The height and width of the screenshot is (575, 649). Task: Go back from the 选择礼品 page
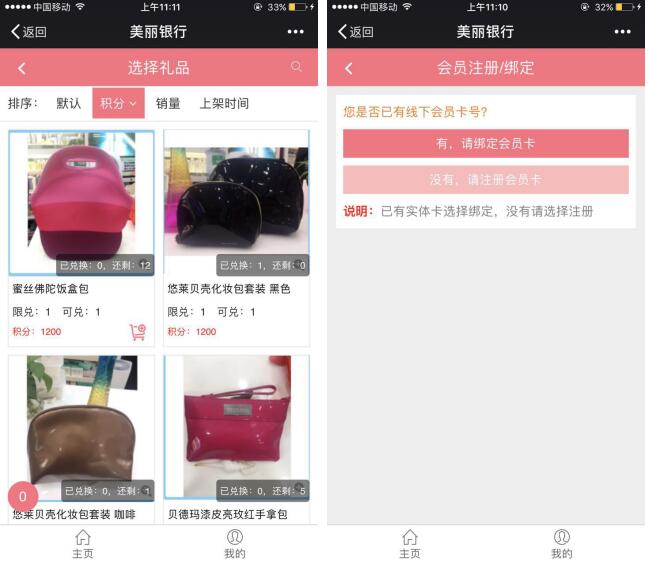(x=22, y=68)
